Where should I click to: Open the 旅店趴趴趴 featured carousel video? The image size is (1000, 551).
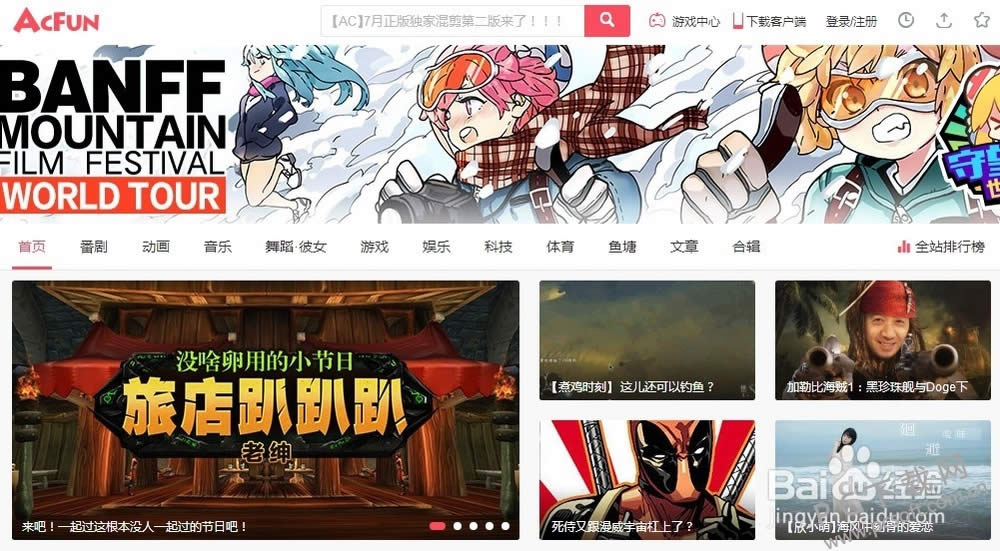[x=265, y=410]
